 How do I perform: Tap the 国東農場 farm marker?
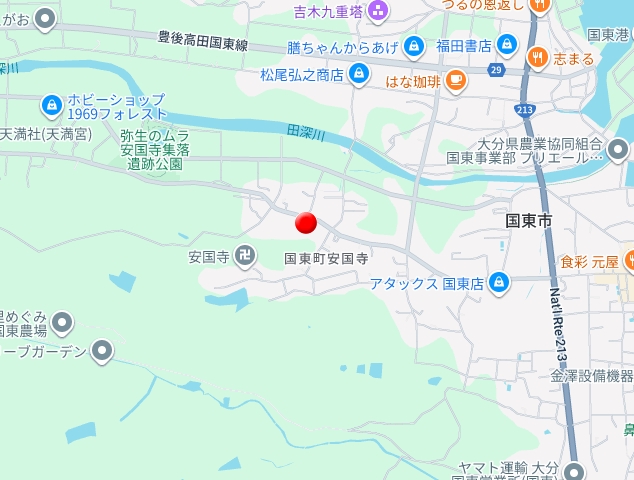(62, 322)
